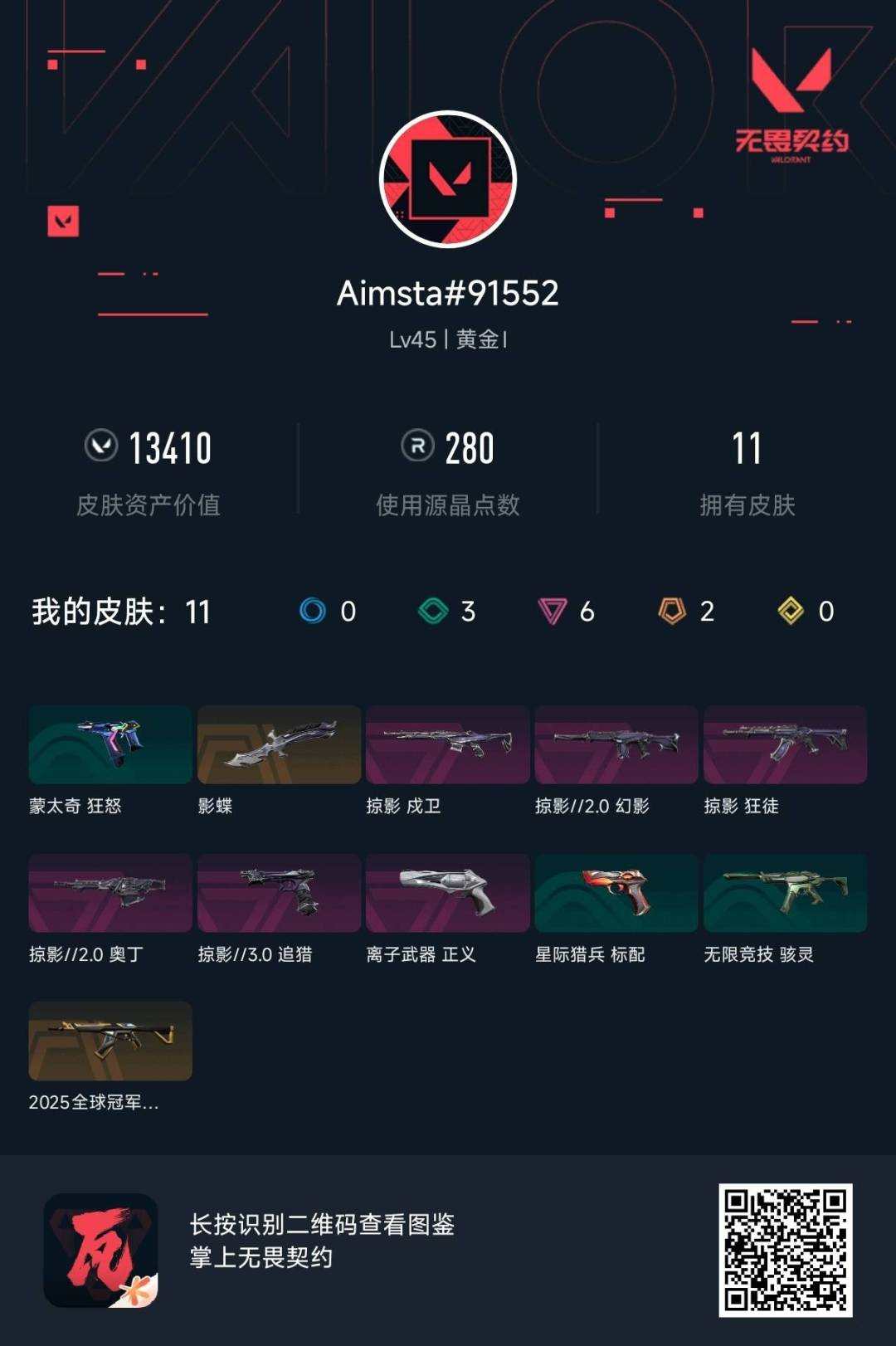Select the 掠影 成卫 skin thumbnail
The width and height of the screenshot is (896, 1346).
(x=448, y=745)
